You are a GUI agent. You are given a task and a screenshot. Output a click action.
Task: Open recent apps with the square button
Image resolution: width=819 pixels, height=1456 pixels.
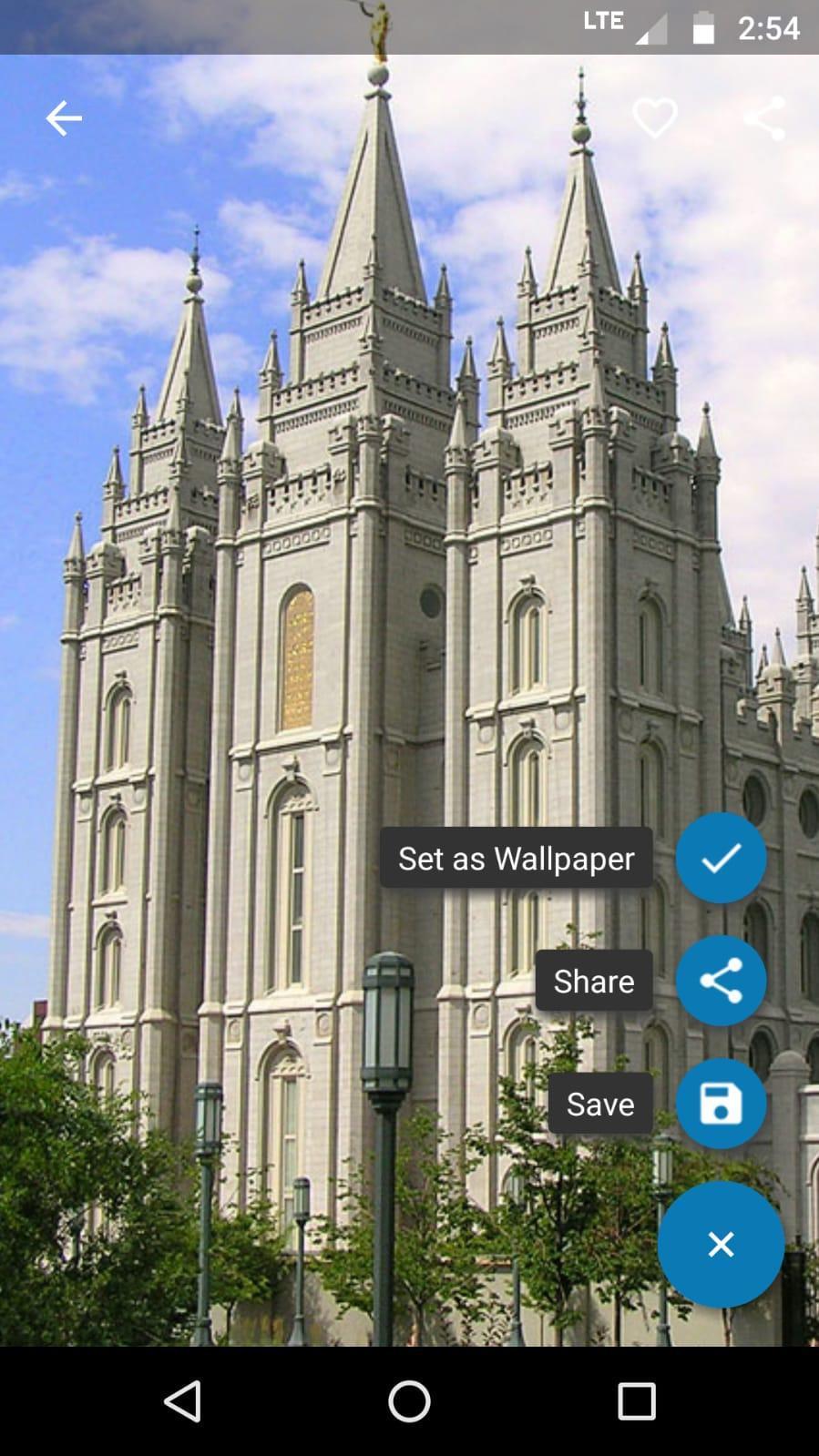(637, 1402)
